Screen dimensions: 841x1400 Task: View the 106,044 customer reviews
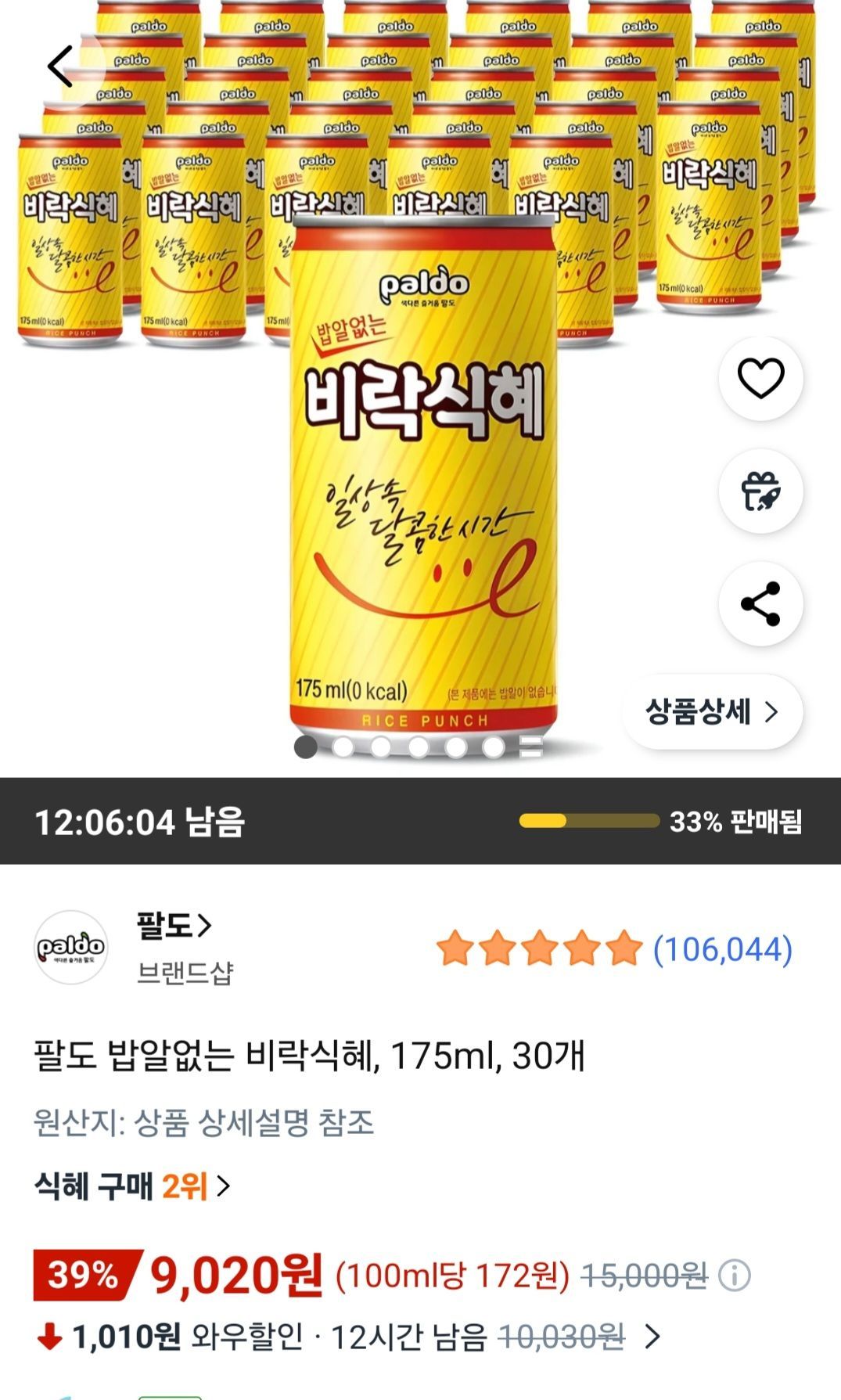[x=722, y=949]
